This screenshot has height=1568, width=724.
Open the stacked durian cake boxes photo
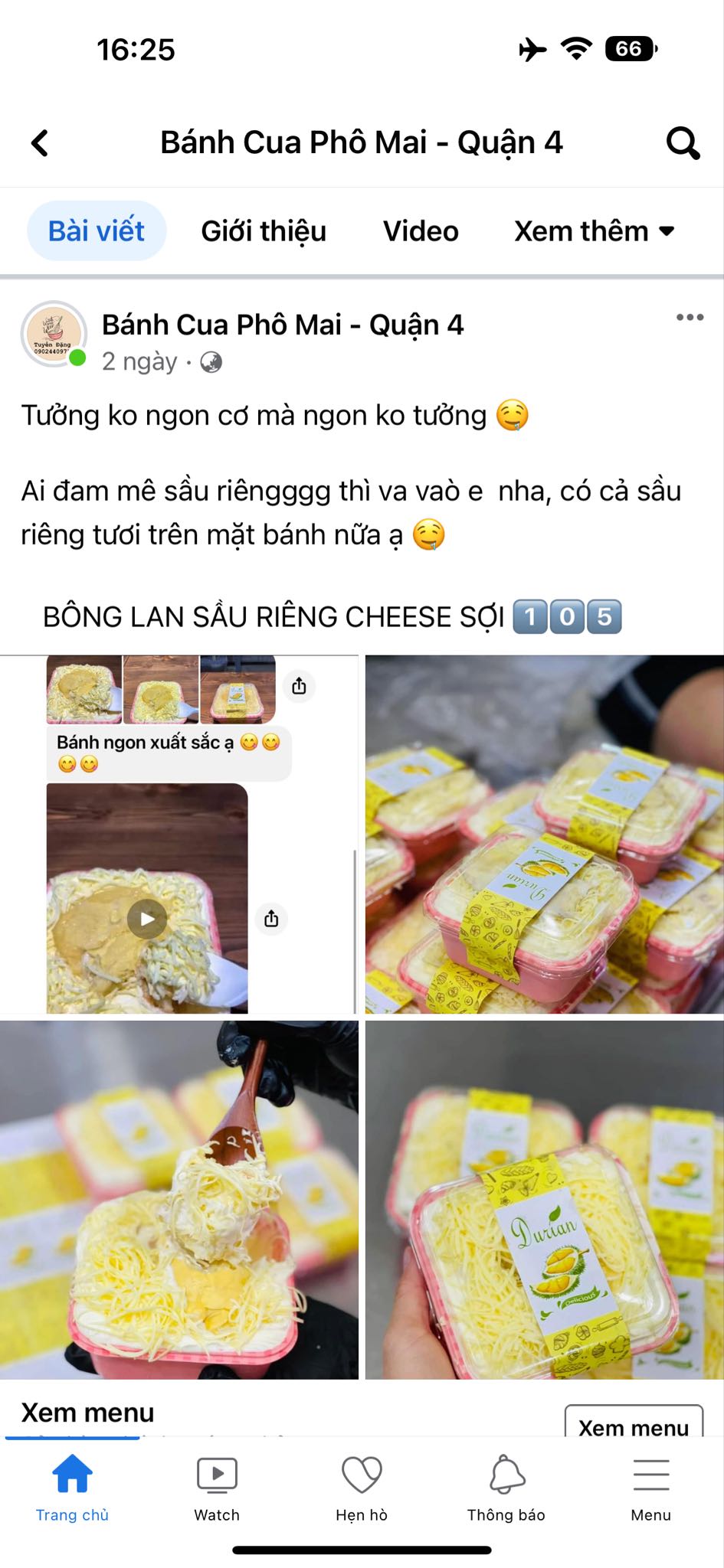[544, 835]
